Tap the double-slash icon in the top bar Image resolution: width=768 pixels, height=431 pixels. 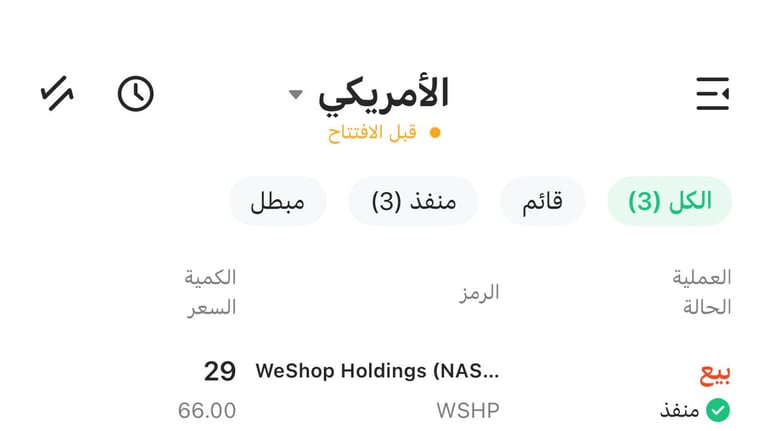[x=57, y=94]
